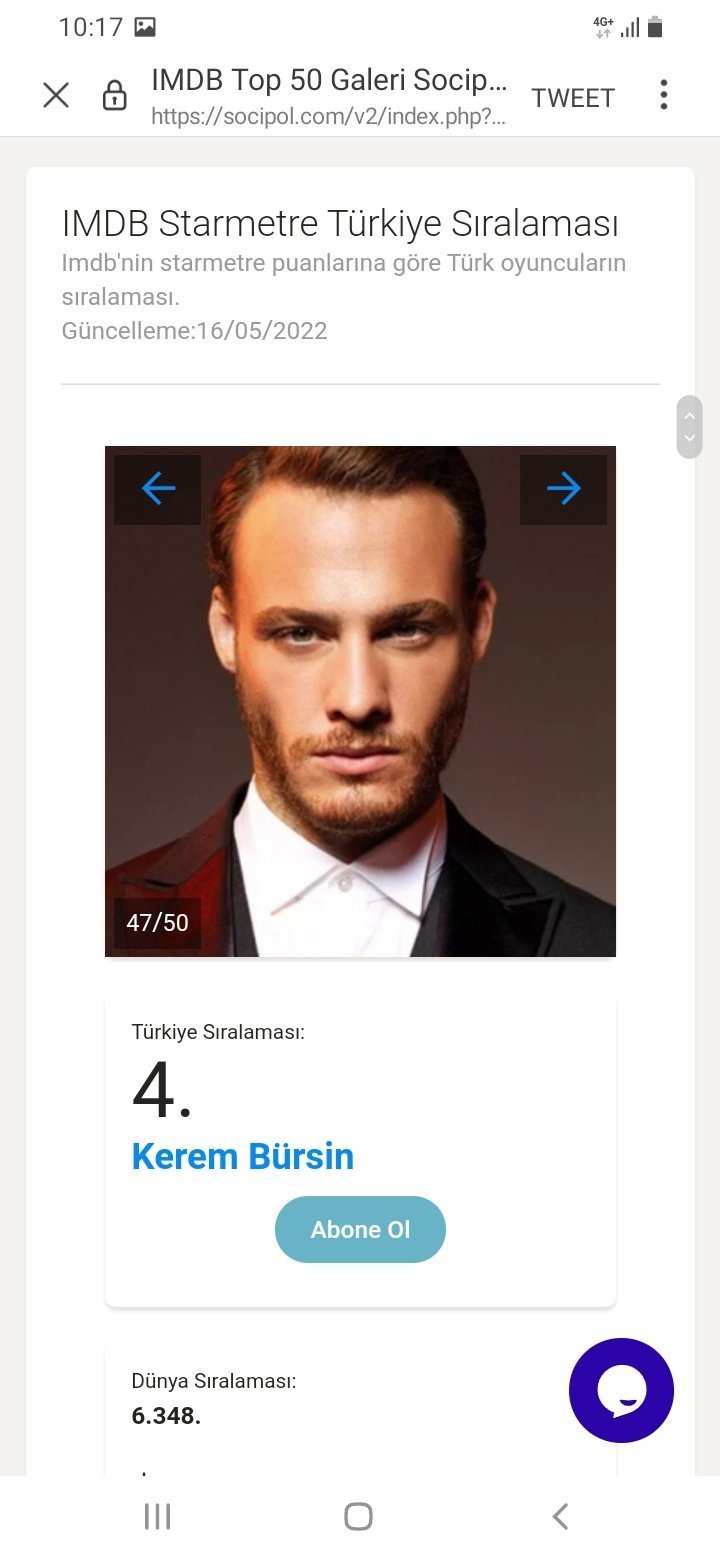
Task: View site security lock info
Action: [x=115, y=97]
